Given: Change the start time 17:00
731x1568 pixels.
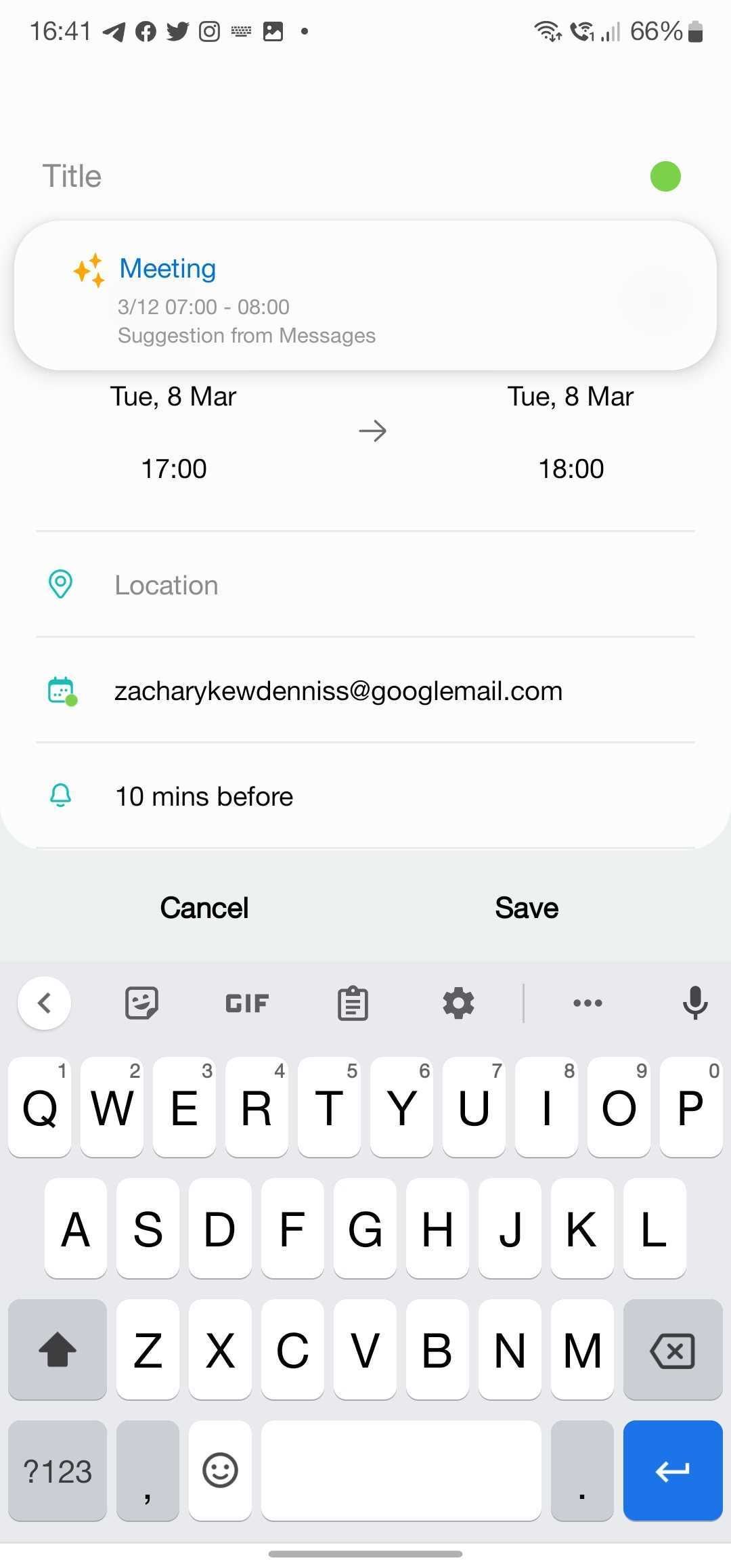Looking at the screenshot, I should click(x=174, y=469).
